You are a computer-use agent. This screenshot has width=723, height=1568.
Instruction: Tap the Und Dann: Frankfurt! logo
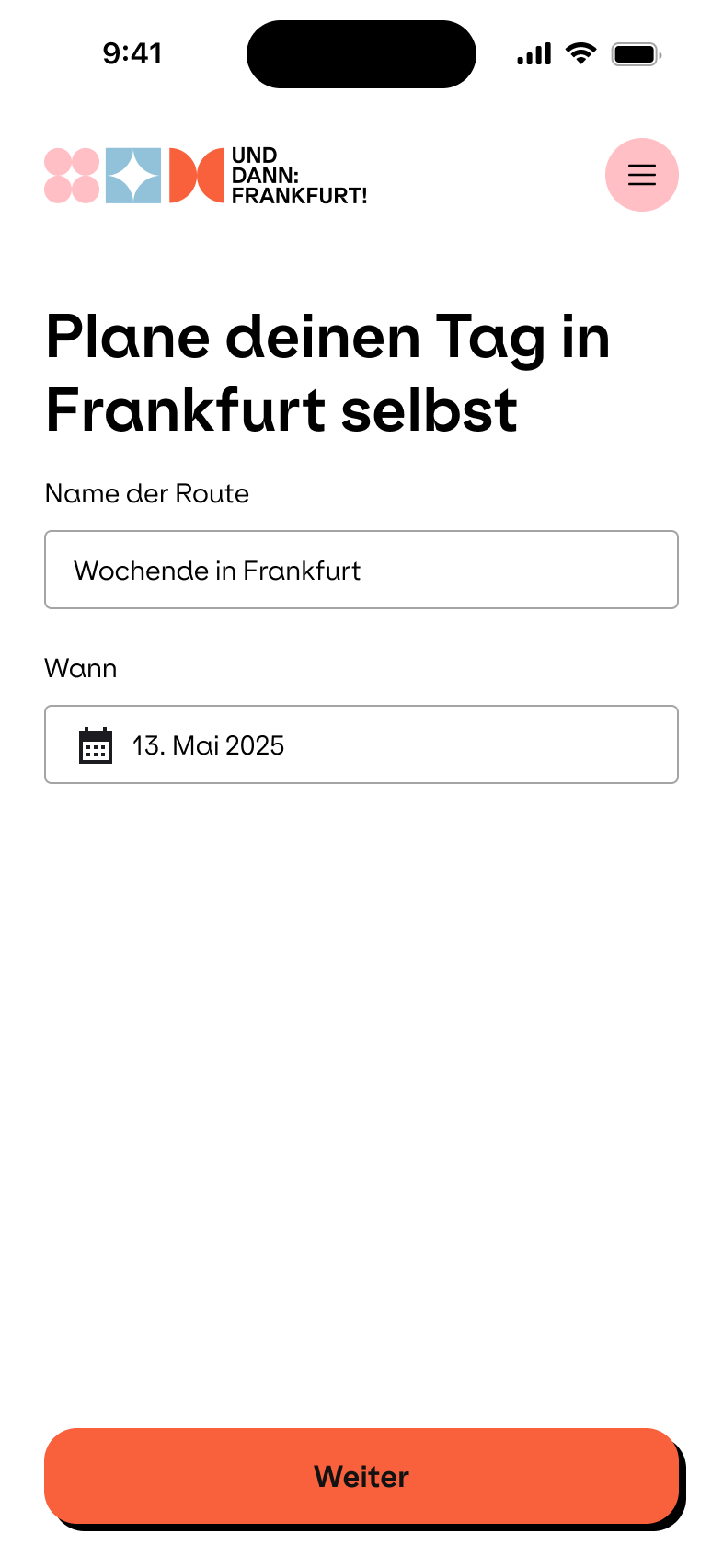[206, 175]
